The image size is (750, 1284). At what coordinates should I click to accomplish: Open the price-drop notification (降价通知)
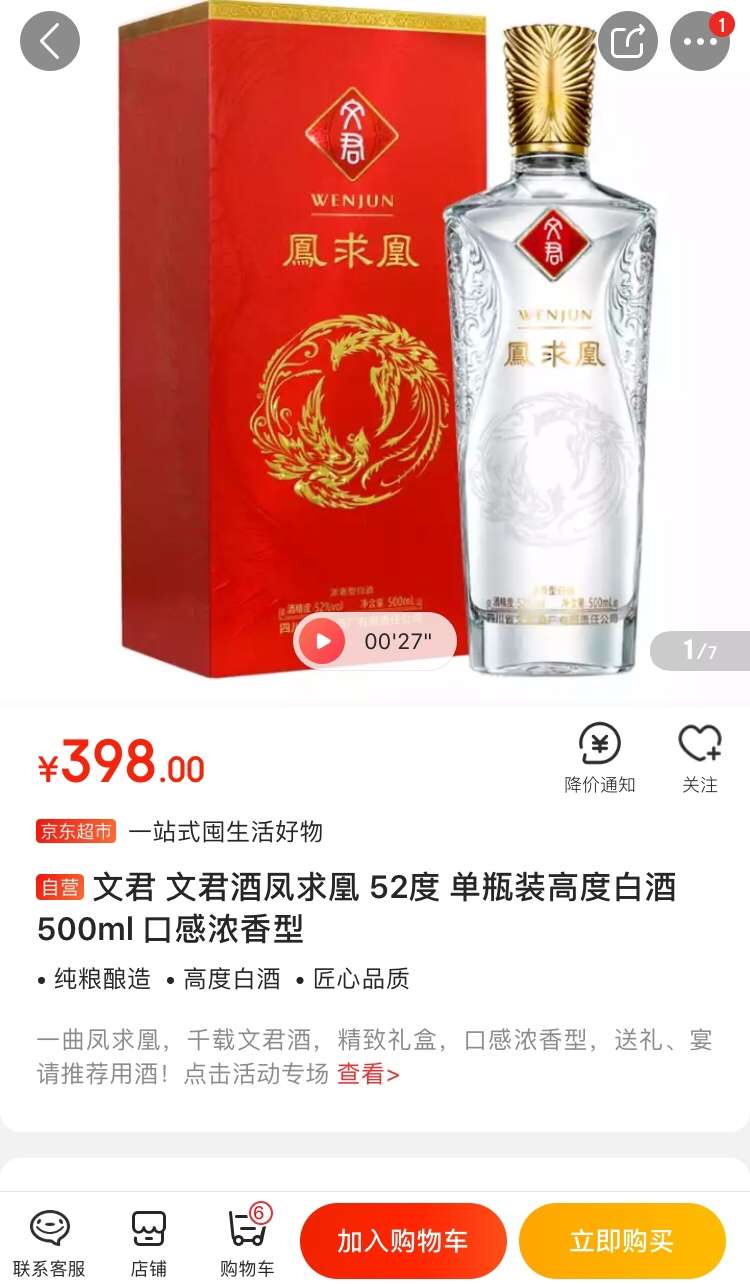(600, 757)
